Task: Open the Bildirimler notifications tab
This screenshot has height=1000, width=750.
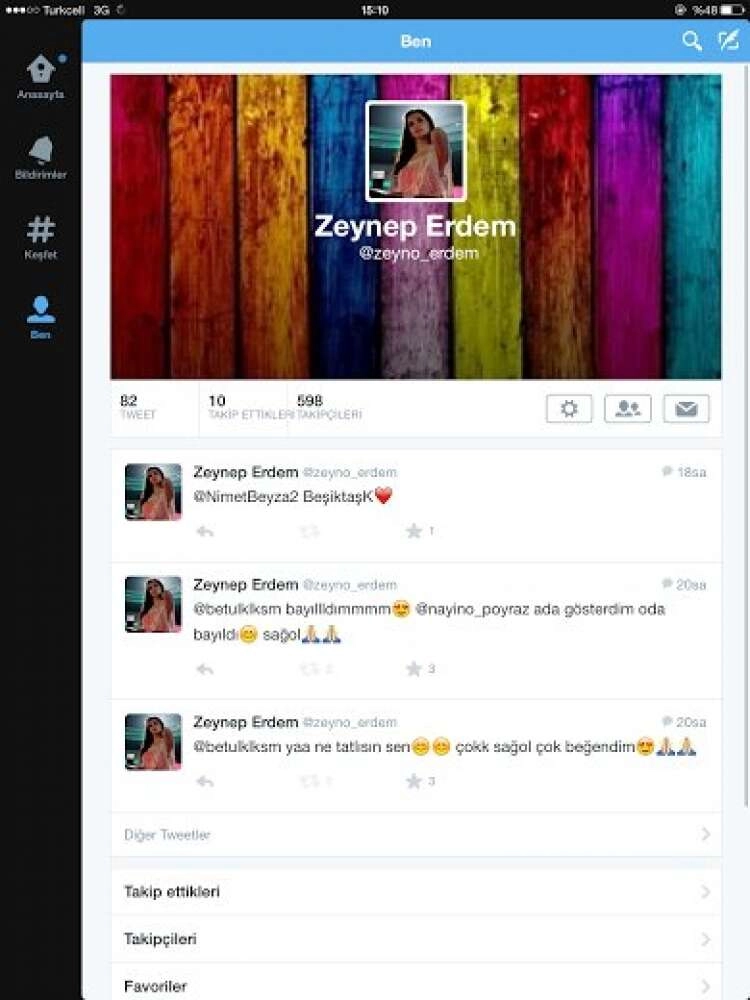Action: [41, 157]
